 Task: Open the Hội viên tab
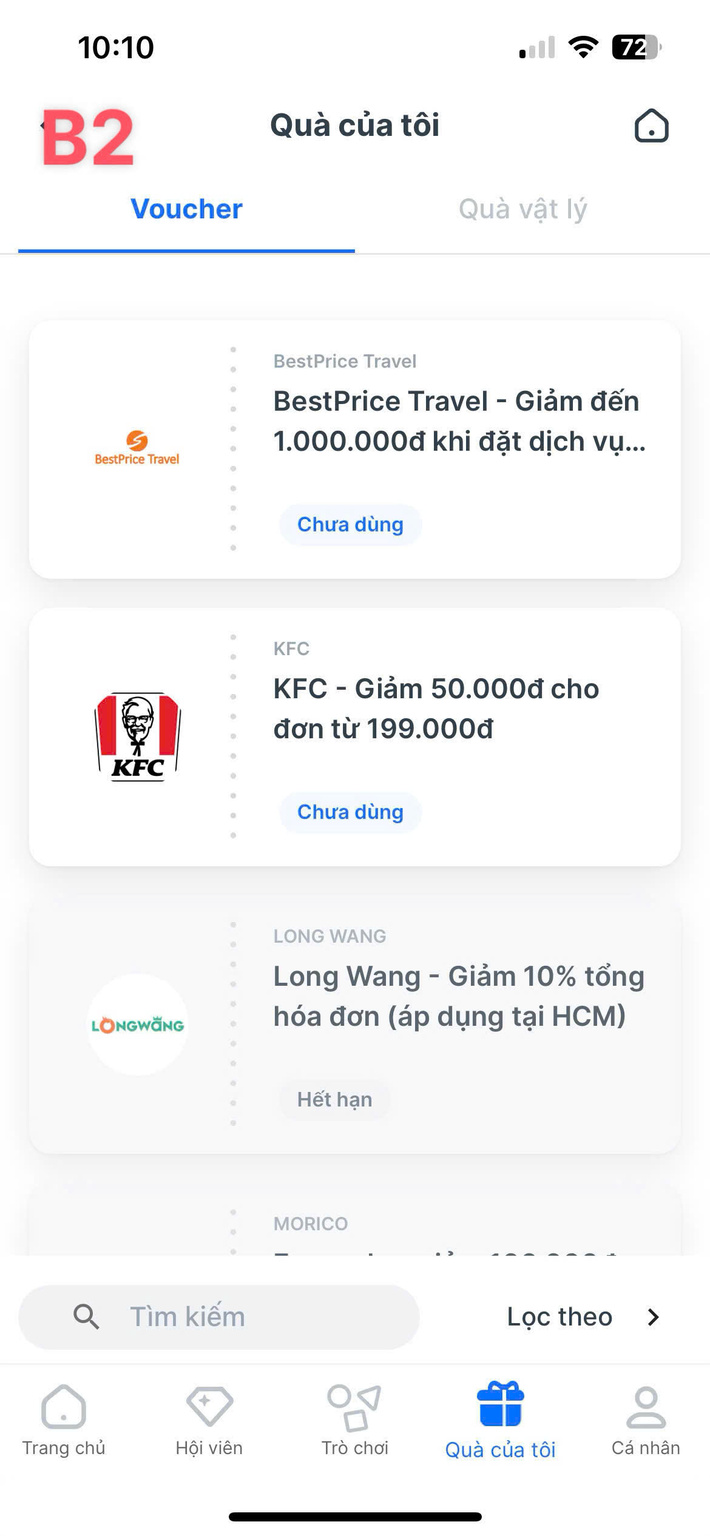coord(209,1420)
